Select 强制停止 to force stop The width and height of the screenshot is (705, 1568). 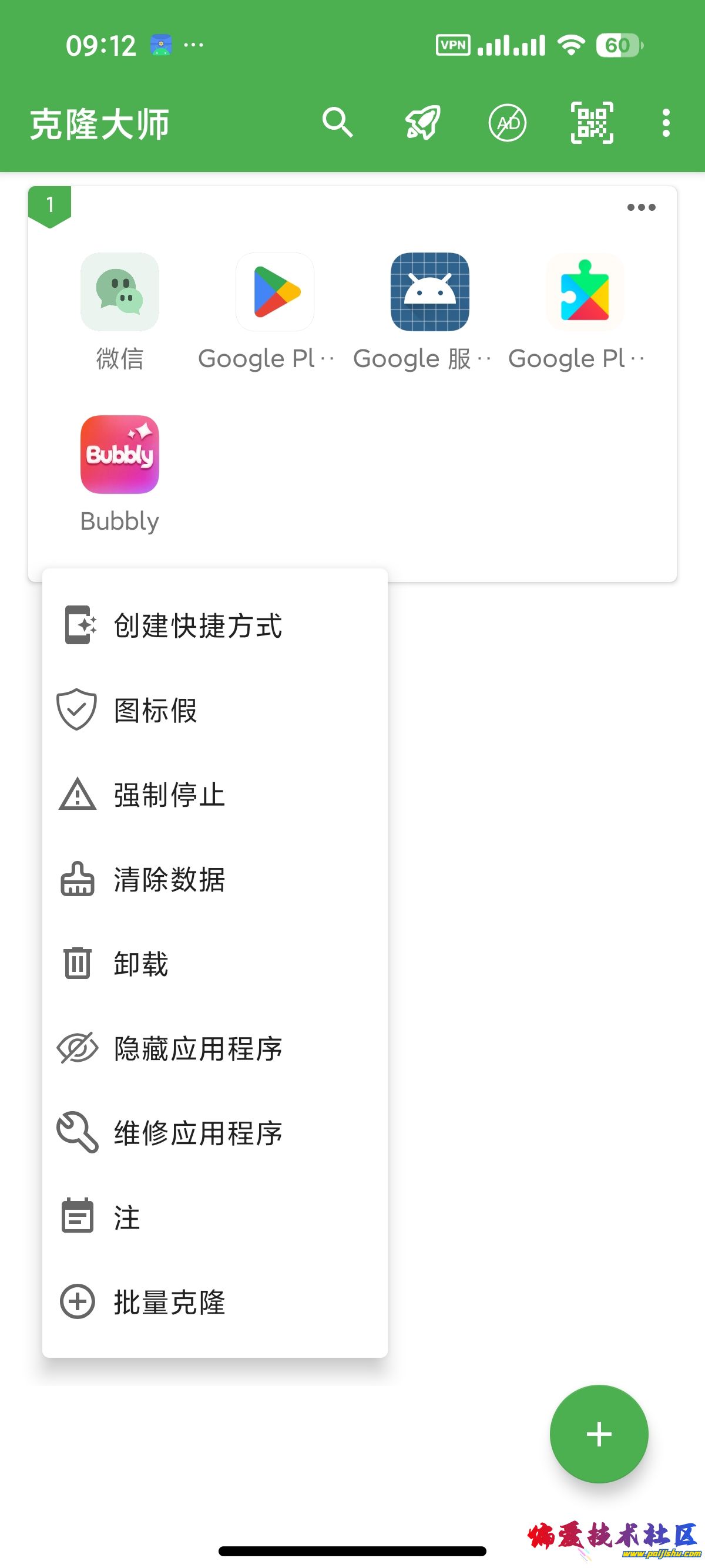169,795
